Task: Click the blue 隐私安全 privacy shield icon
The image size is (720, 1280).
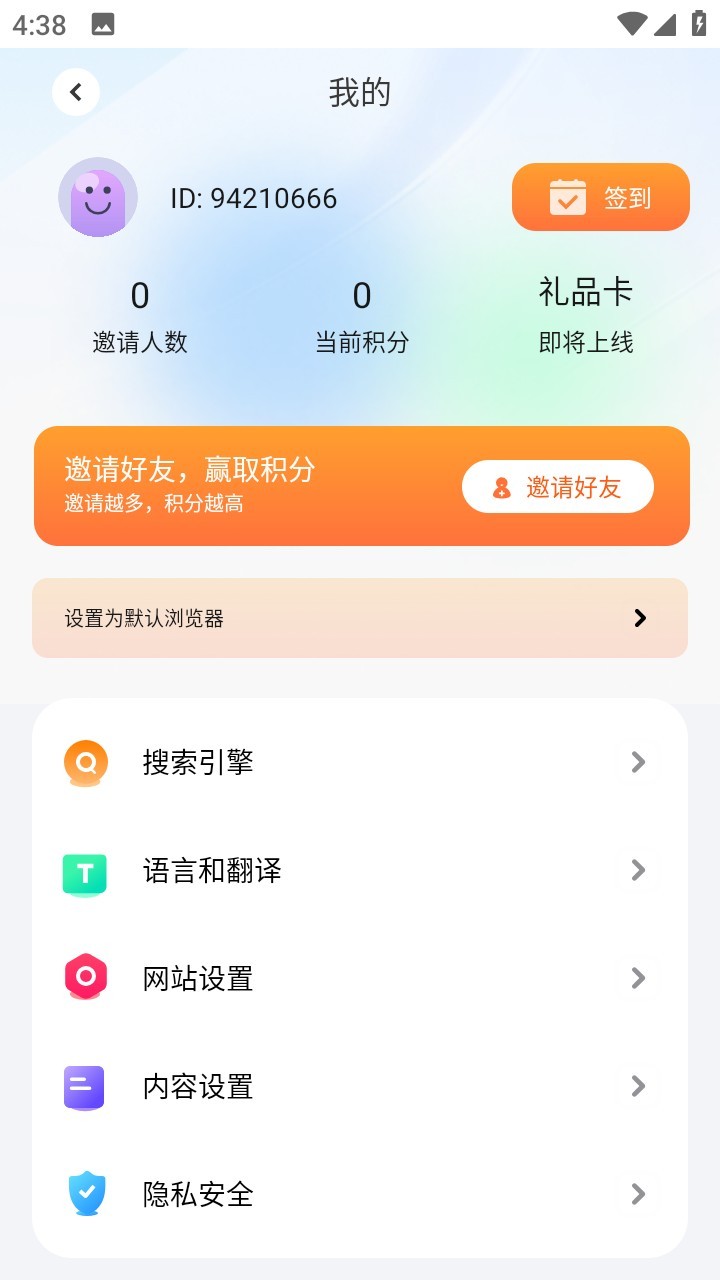Action: coord(85,1194)
